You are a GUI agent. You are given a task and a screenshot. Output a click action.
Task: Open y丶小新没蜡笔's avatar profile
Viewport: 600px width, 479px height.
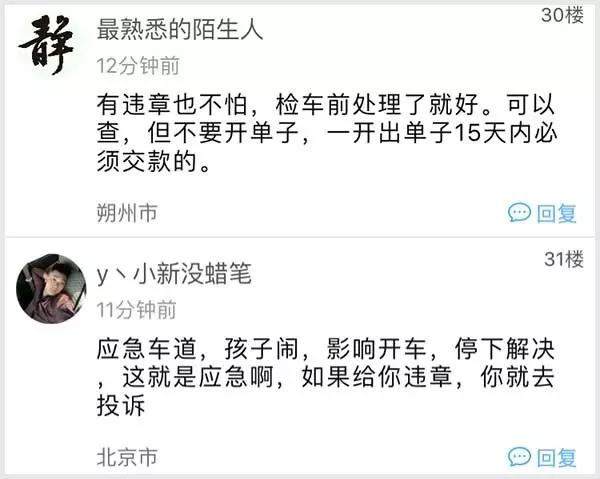pos(51,289)
